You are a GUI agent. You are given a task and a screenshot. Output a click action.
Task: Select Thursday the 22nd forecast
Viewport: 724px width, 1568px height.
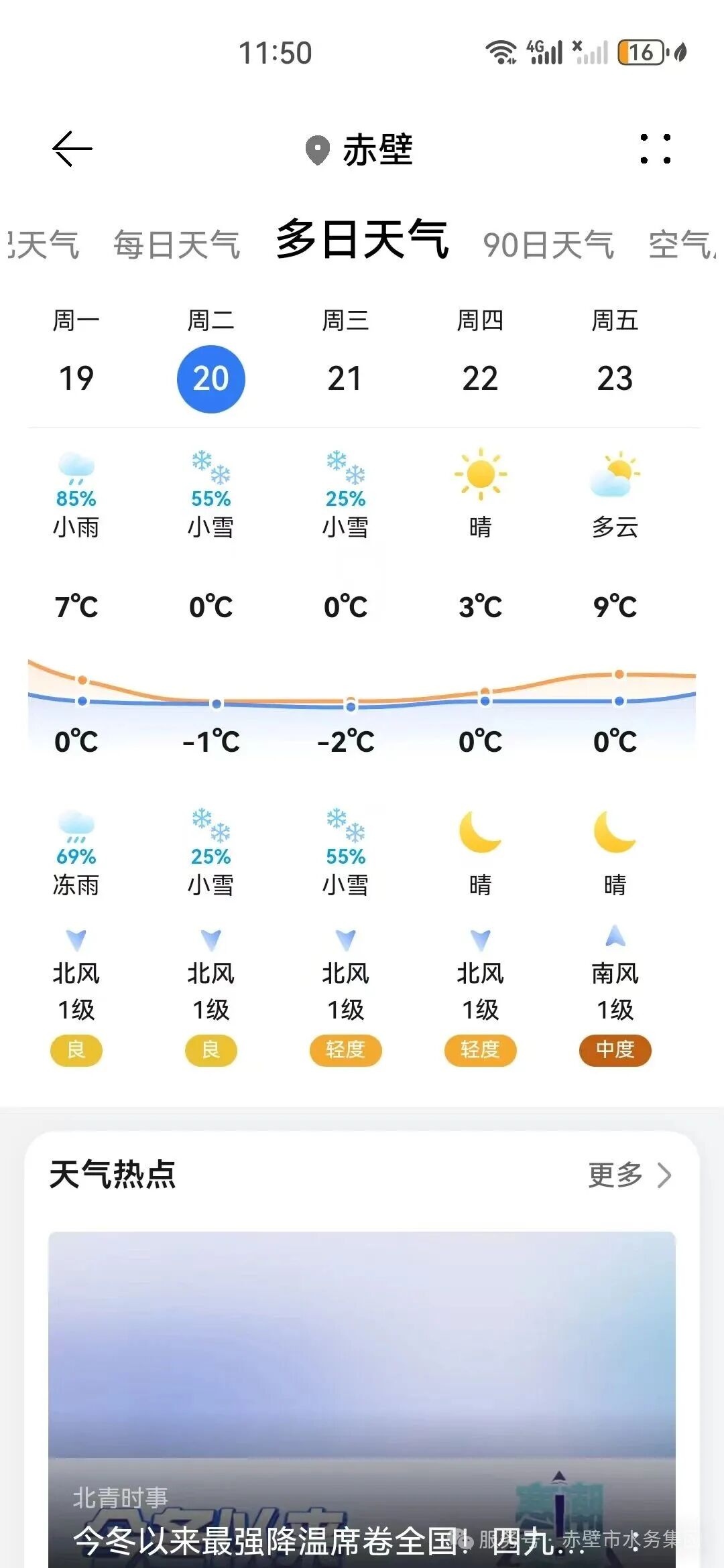480,378
